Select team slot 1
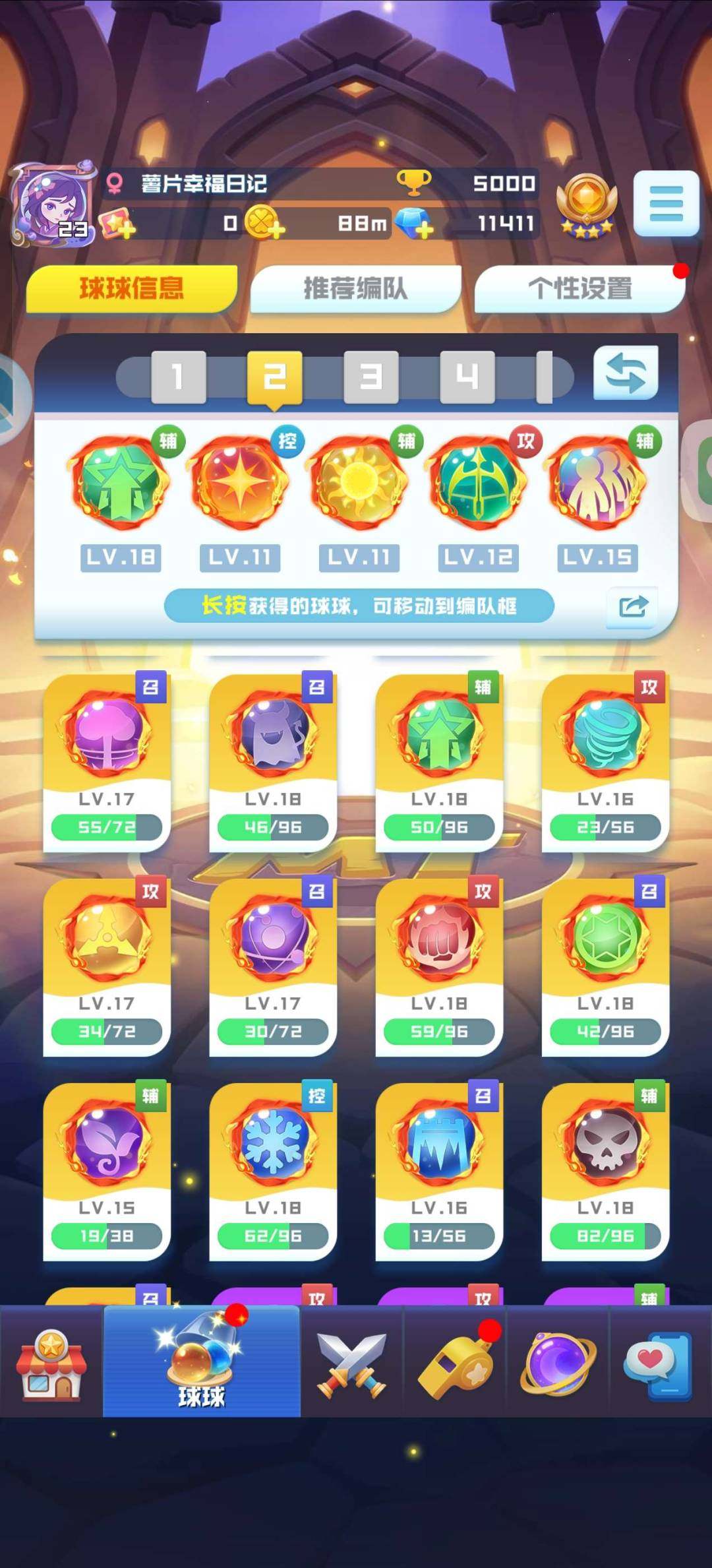Screen dimensions: 712x1568 (178, 377)
